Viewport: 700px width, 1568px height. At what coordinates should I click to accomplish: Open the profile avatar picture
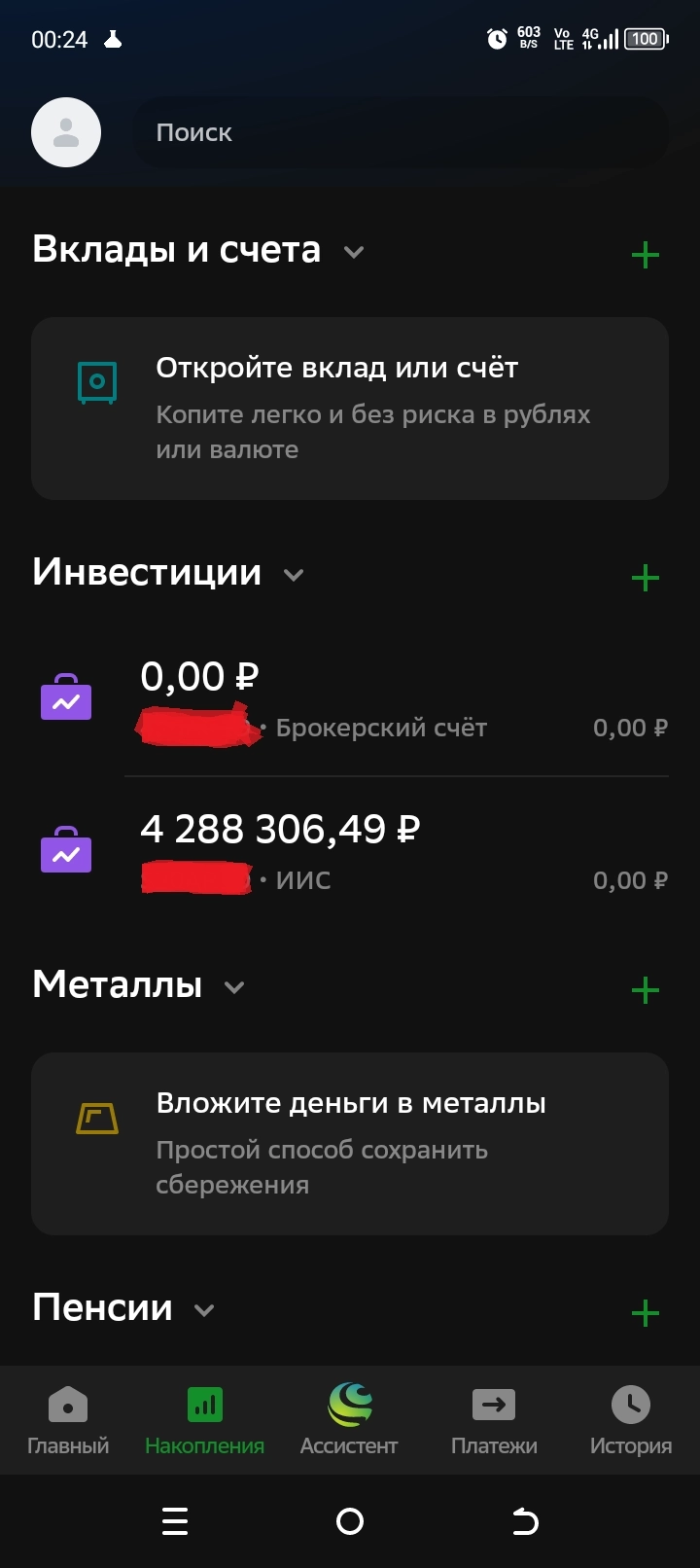pyautogui.click(x=66, y=132)
